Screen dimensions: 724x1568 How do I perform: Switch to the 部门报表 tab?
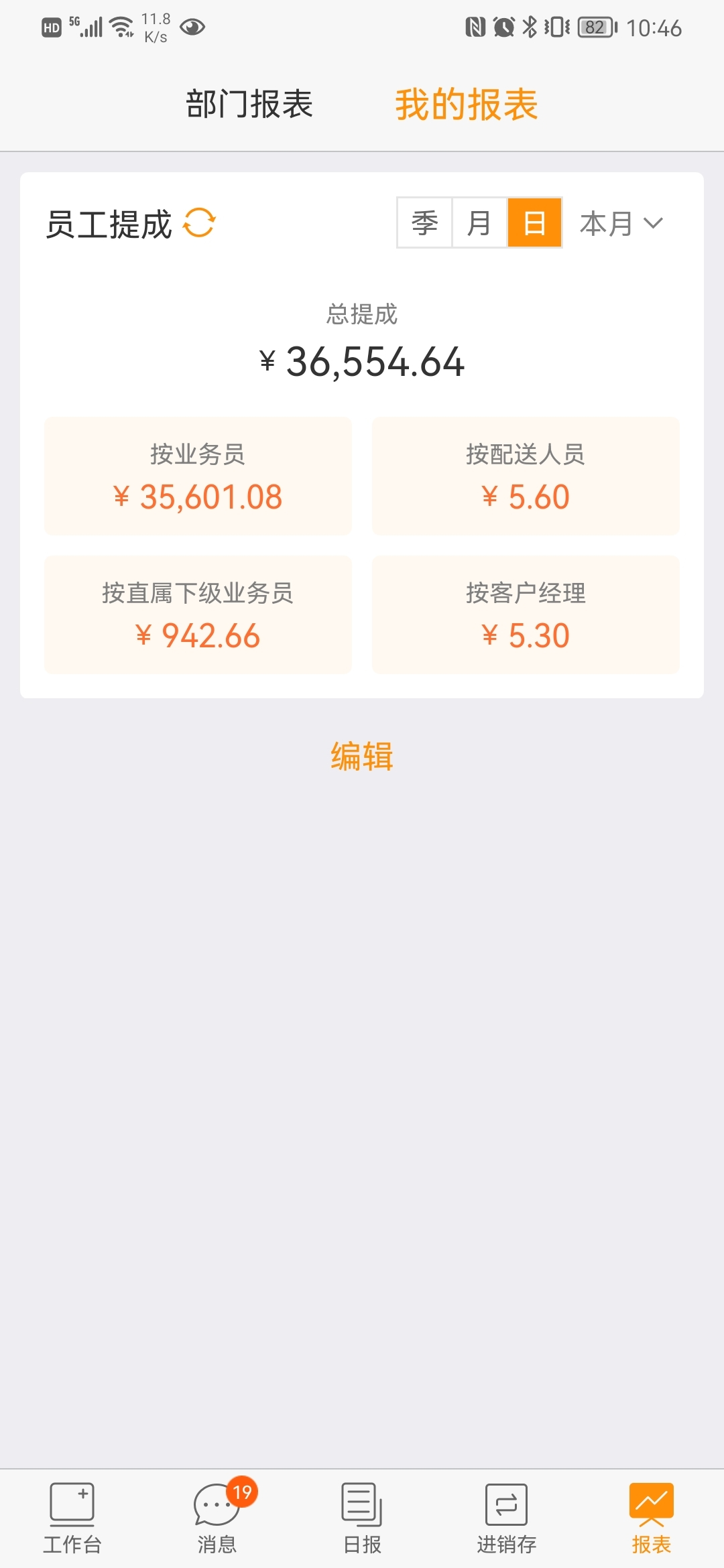(x=249, y=105)
